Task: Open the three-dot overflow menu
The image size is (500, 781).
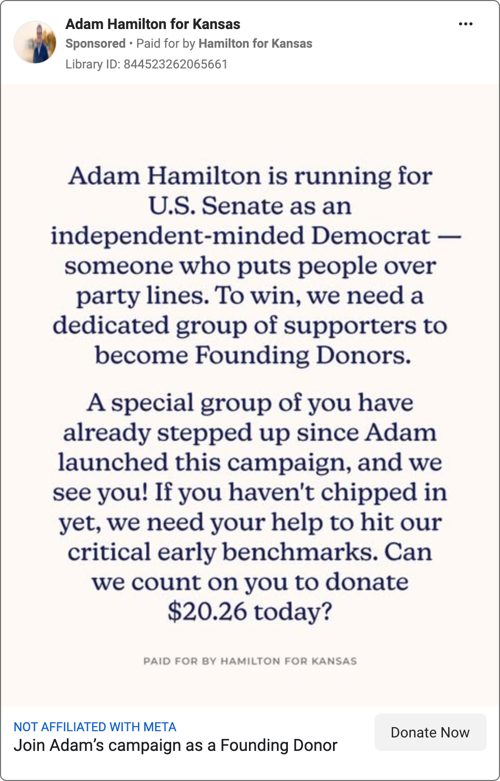Action: (465, 24)
